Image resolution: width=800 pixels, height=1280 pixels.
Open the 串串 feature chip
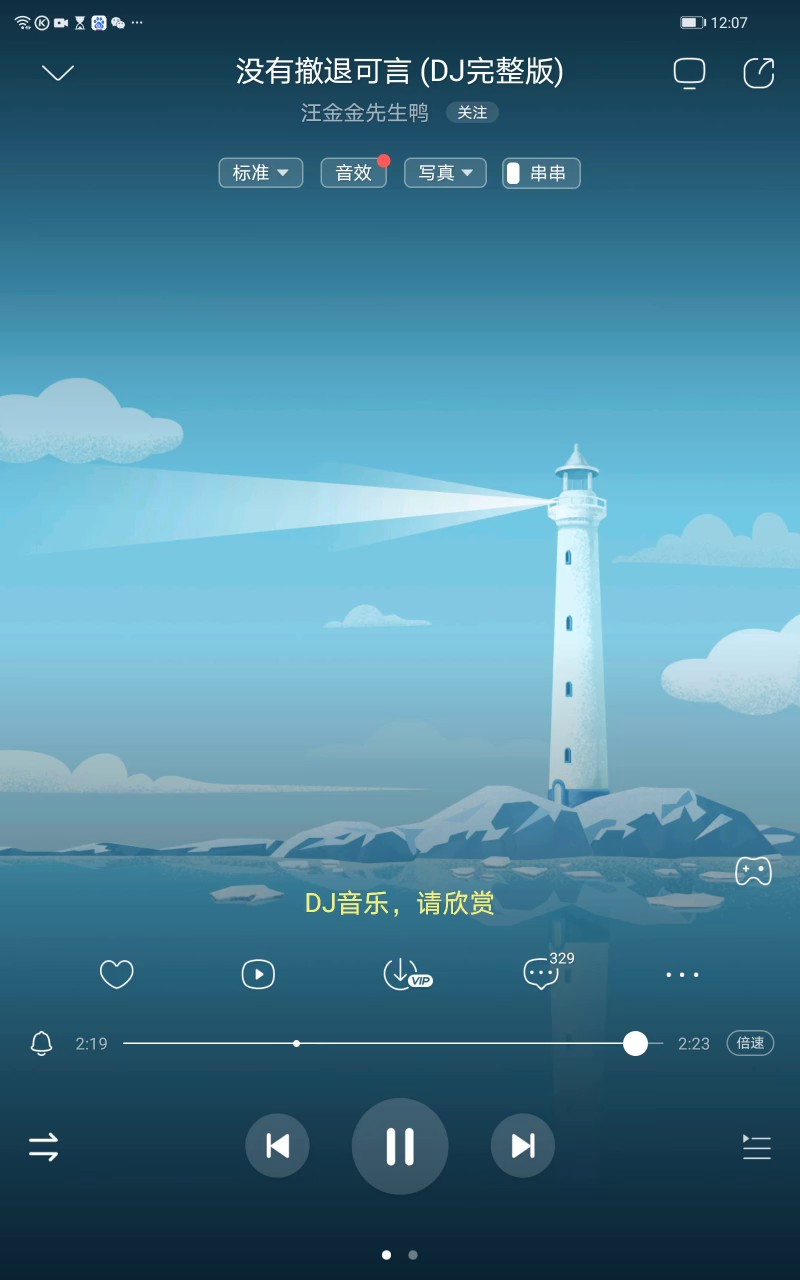coord(541,173)
